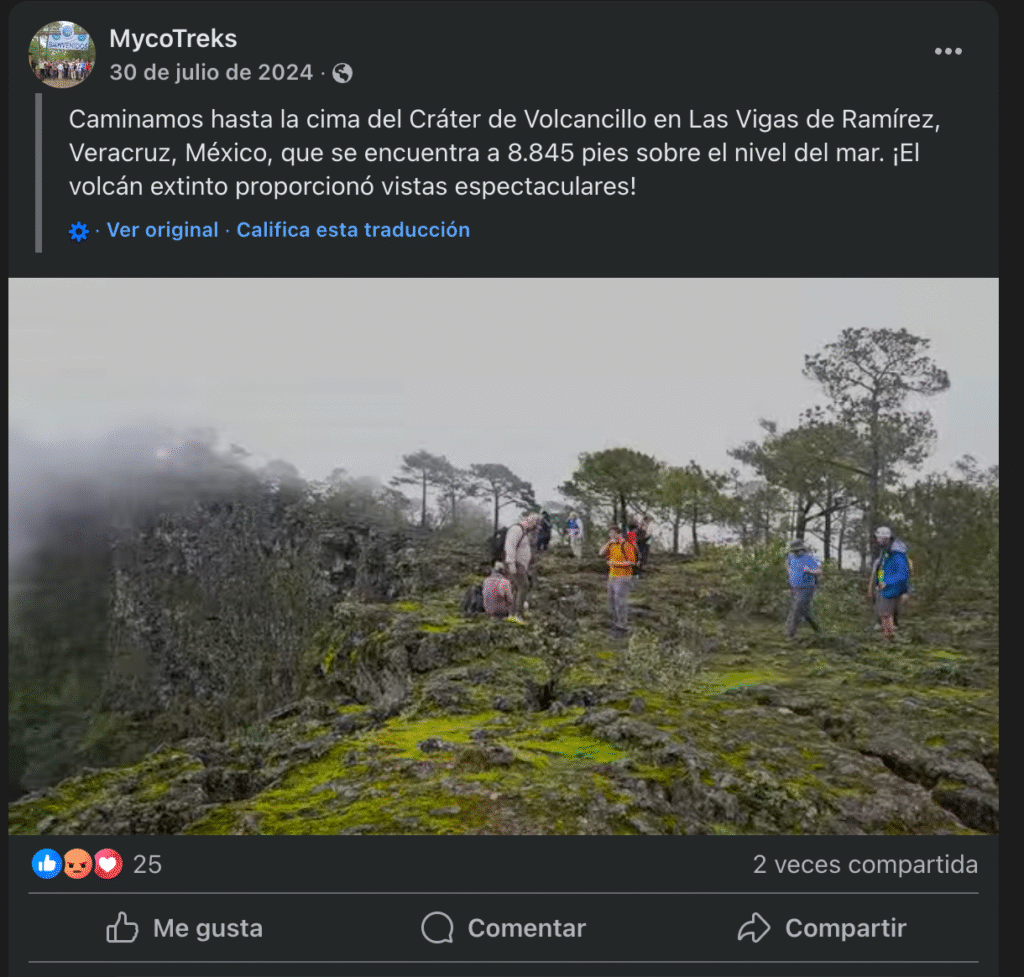The image size is (1024, 977).
Task: Tap Ver original to see the untranslated text
Action: tap(162, 230)
